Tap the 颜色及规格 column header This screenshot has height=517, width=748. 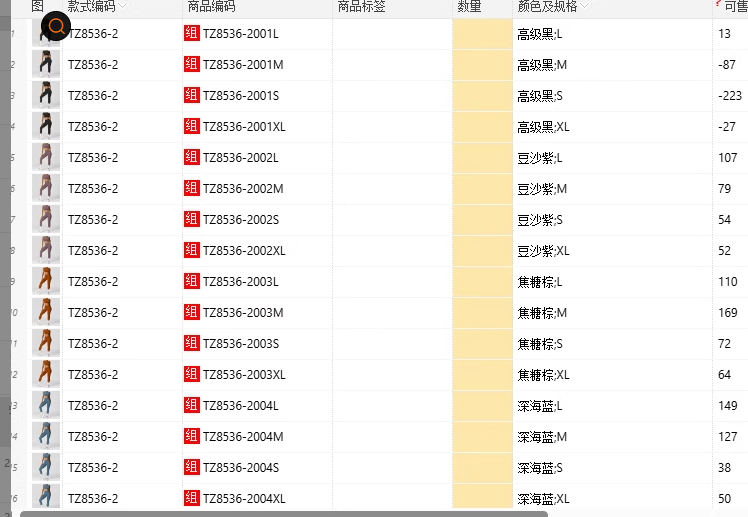tap(547, 7)
